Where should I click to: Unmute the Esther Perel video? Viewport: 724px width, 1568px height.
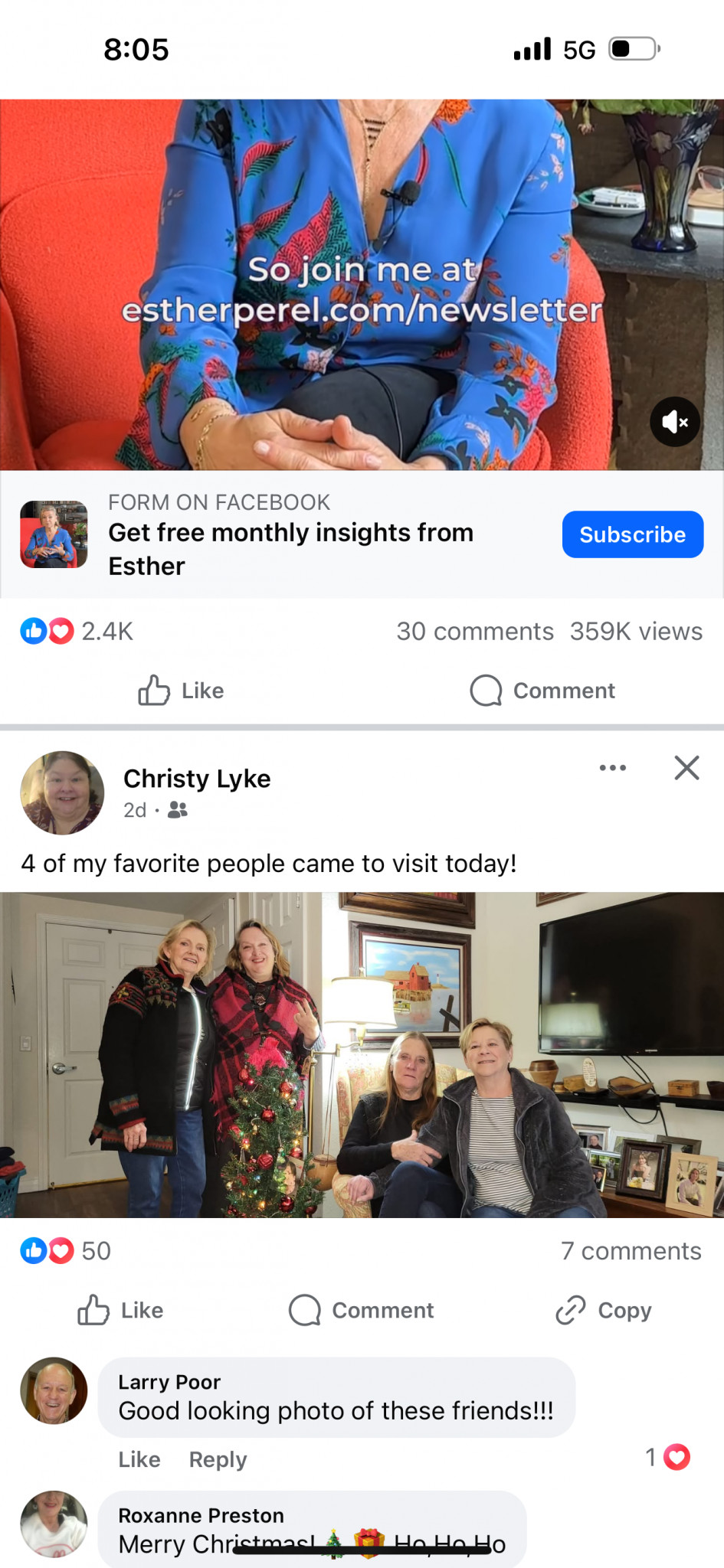tap(674, 422)
